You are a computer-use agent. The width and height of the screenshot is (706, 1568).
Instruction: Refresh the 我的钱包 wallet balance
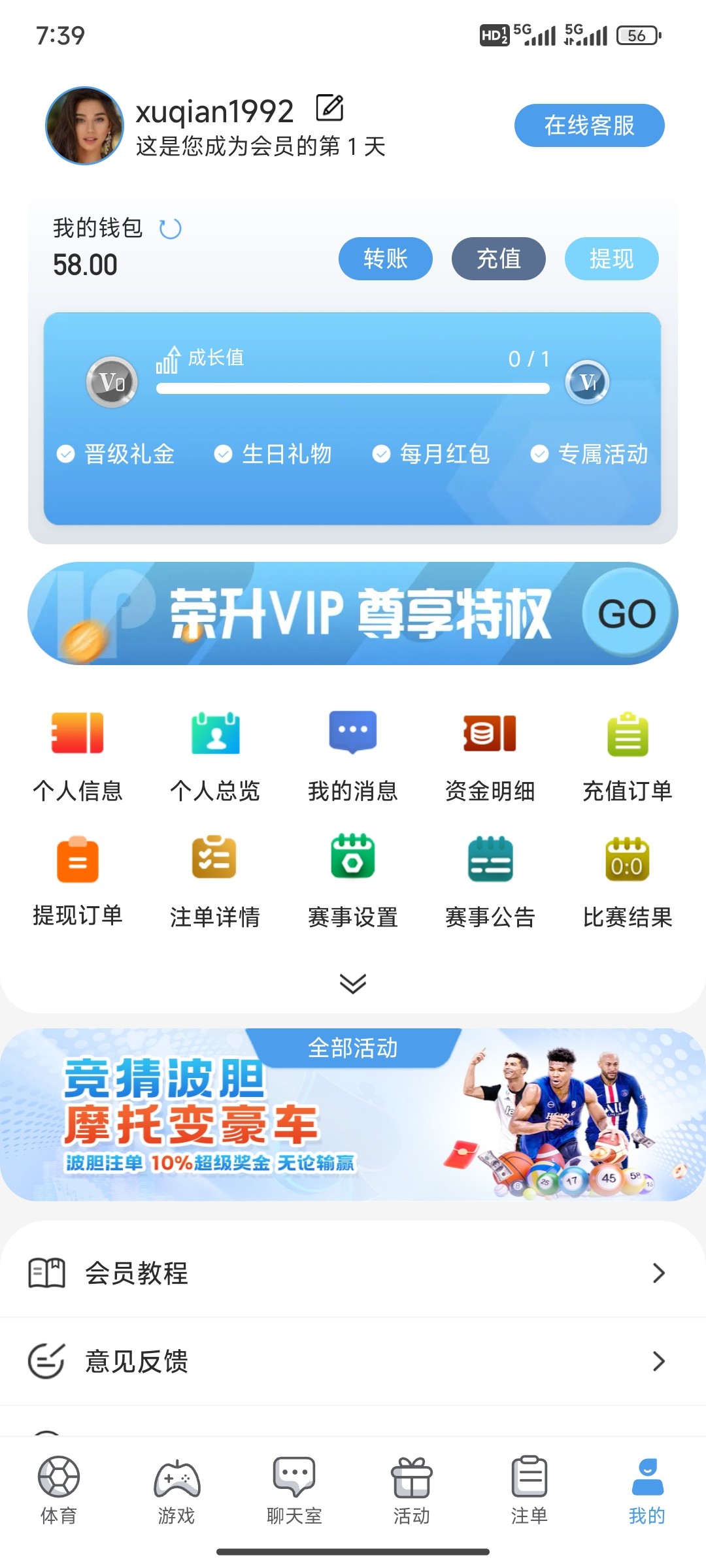pyautogui.click(x=171, y=229)
